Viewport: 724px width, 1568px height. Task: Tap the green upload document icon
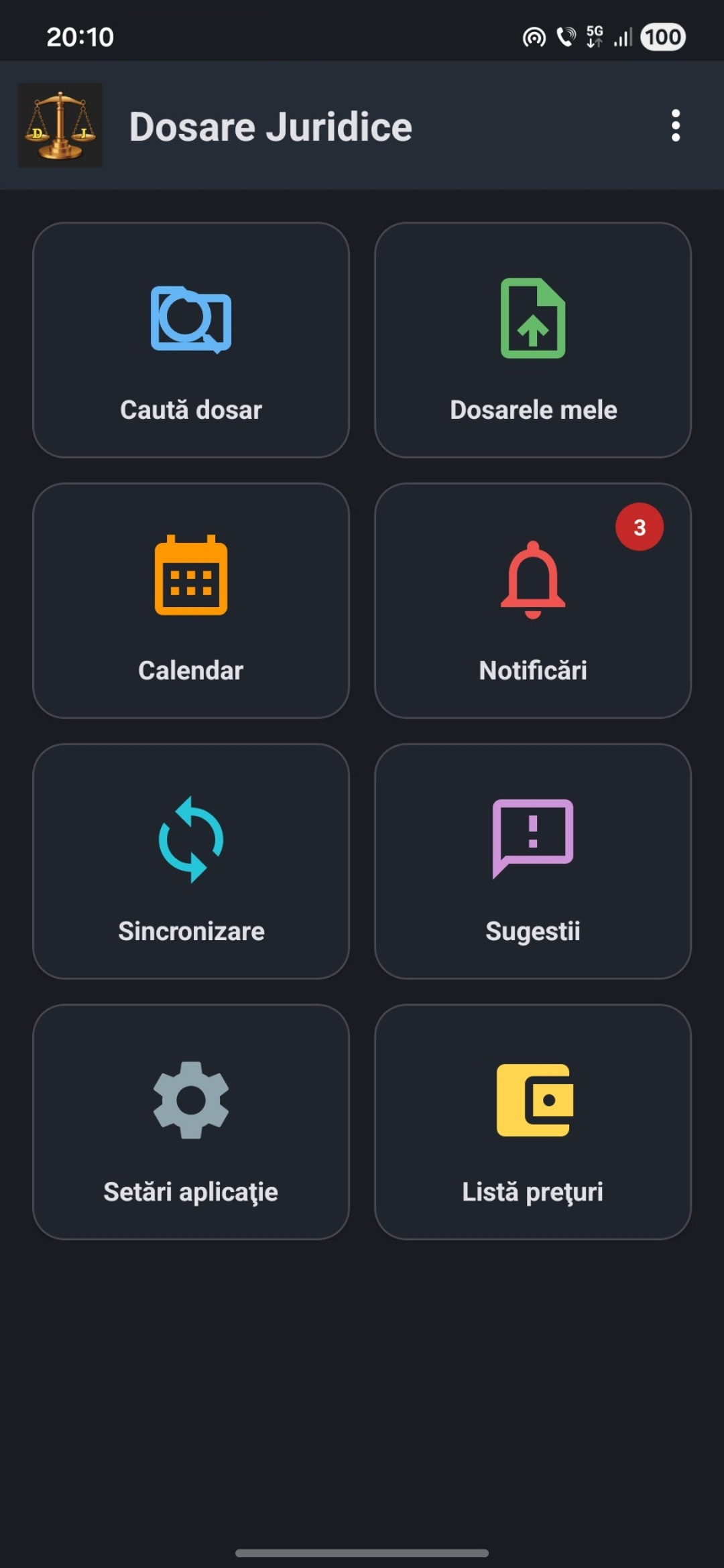click(532, 320)
